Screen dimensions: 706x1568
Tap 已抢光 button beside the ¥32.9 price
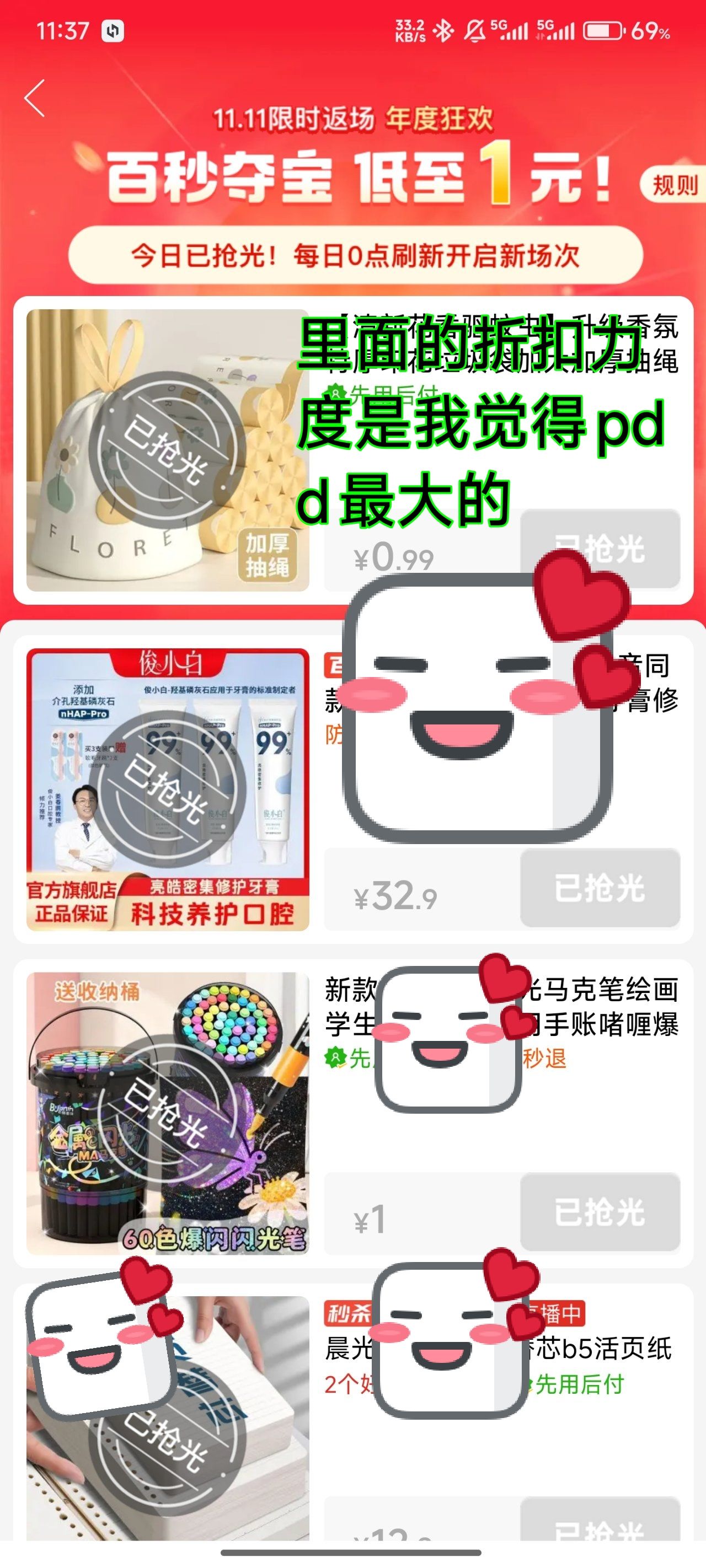pyautogui.click(x=600, y=888)
